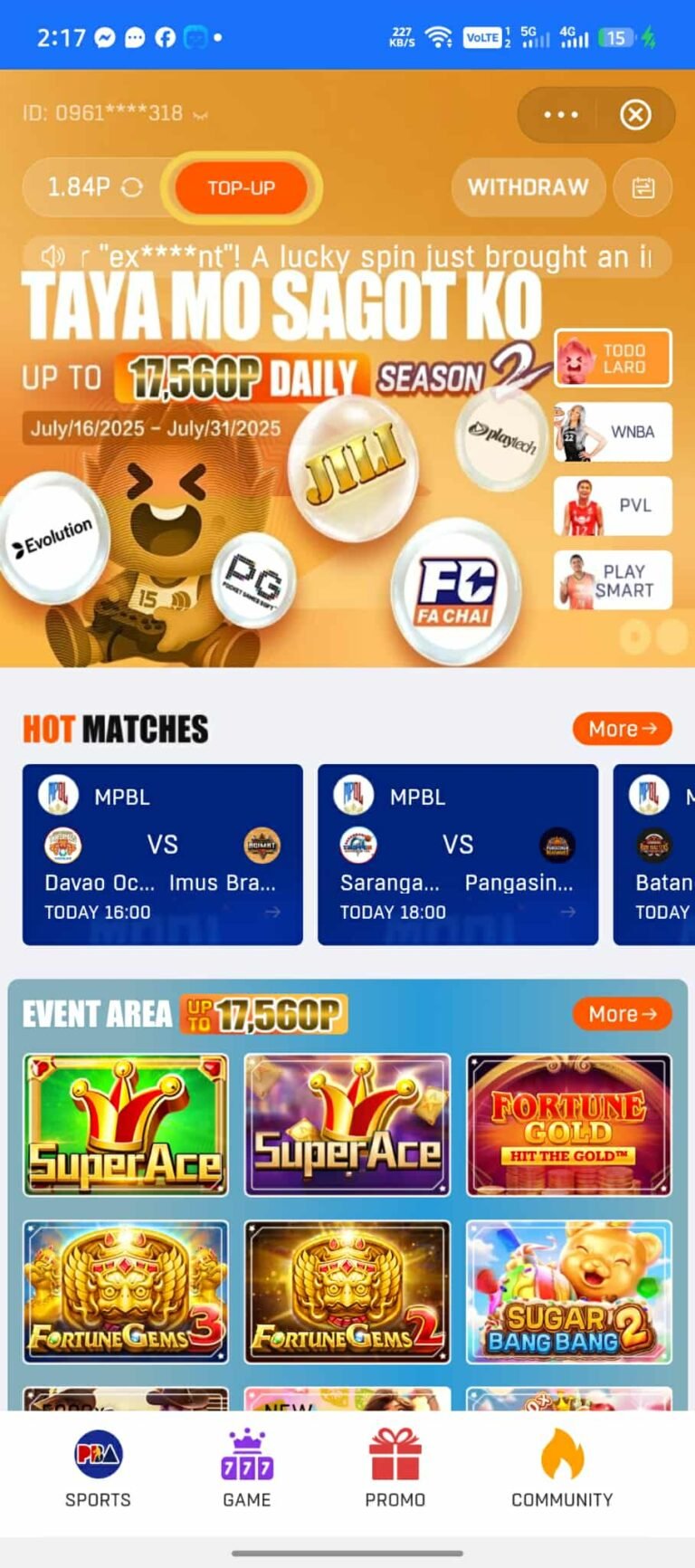The image size is (695, 1568).
Task: Refresh the 1.84P balance
Action: (132, 187)
